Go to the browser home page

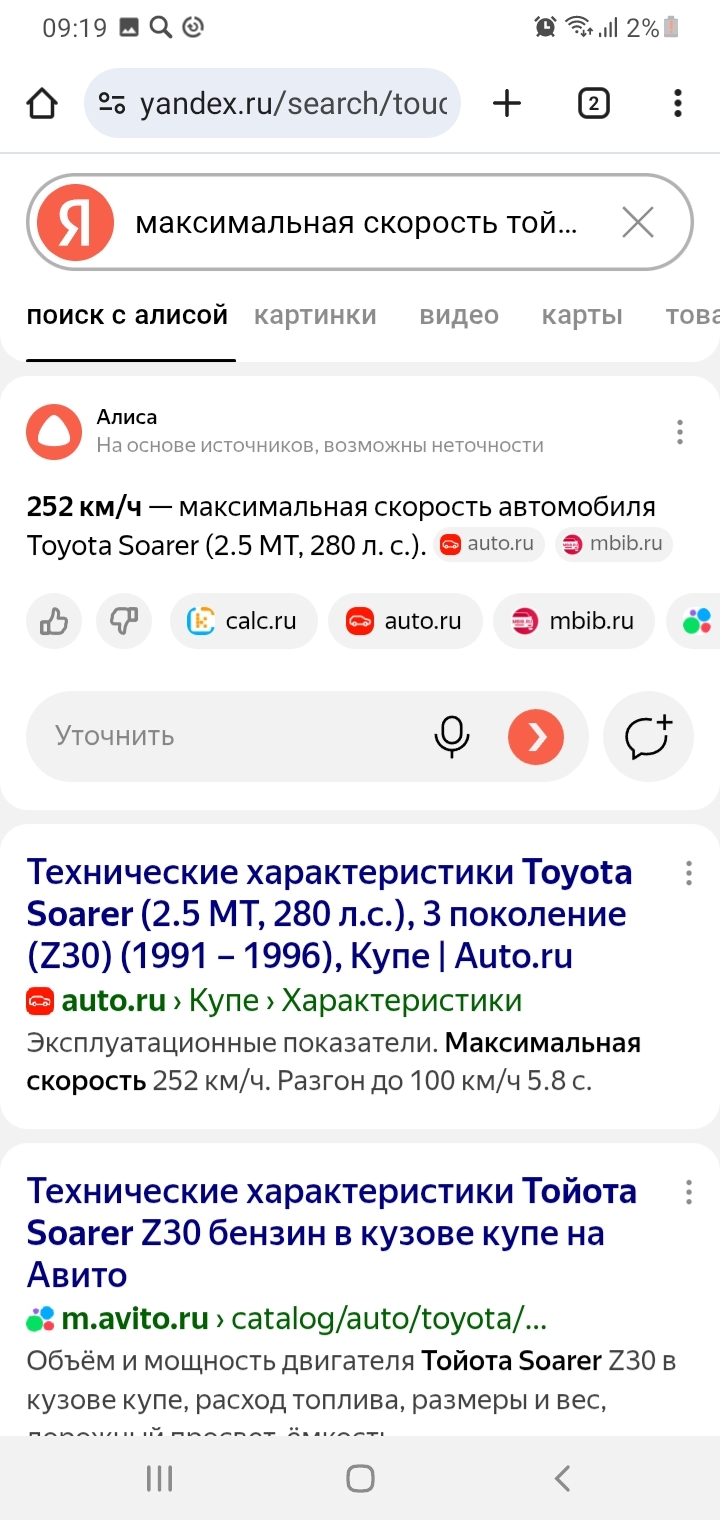coord(42,103)
